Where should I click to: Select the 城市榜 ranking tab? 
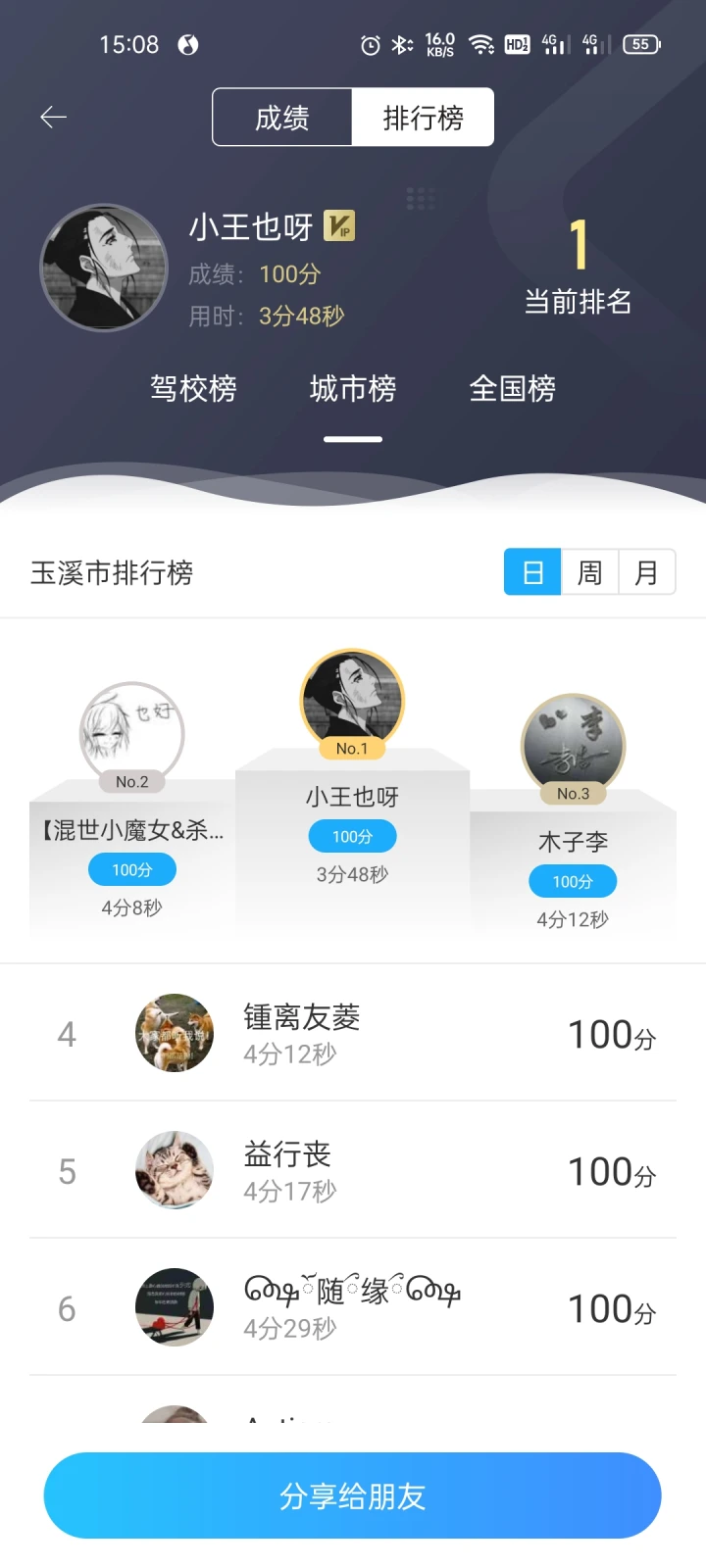click(x=353, y=389)
